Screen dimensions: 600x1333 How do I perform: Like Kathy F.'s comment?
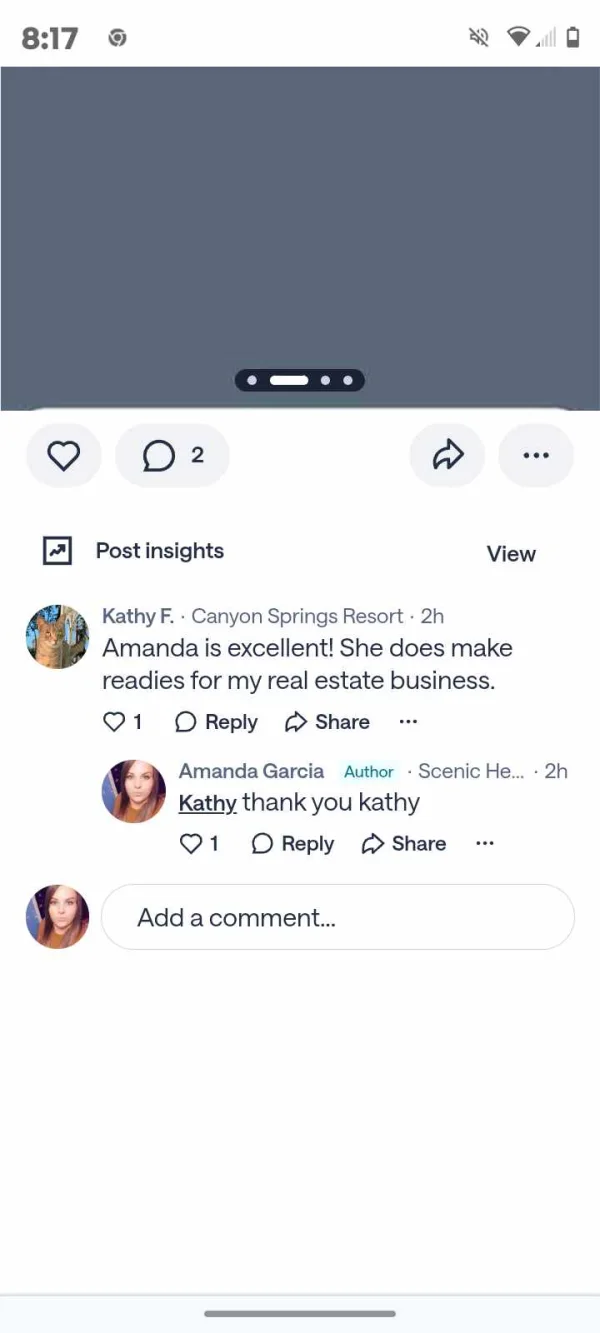tap(123, 722)
